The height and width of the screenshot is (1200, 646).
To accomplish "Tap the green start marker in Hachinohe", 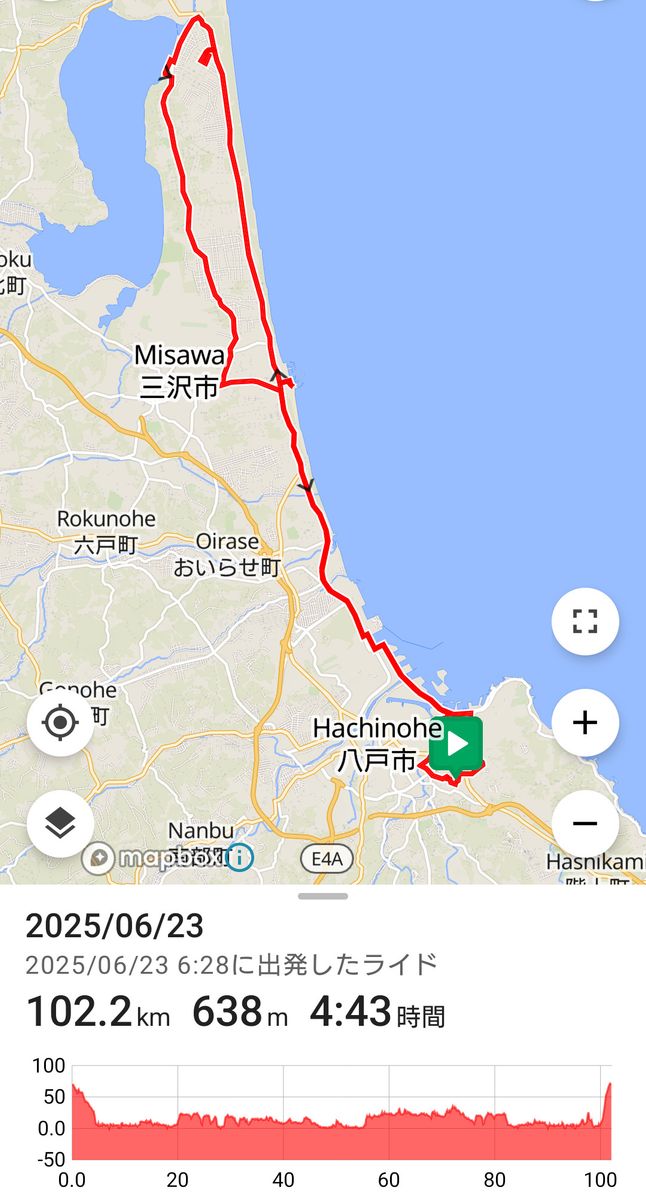I will click(457, 744).
